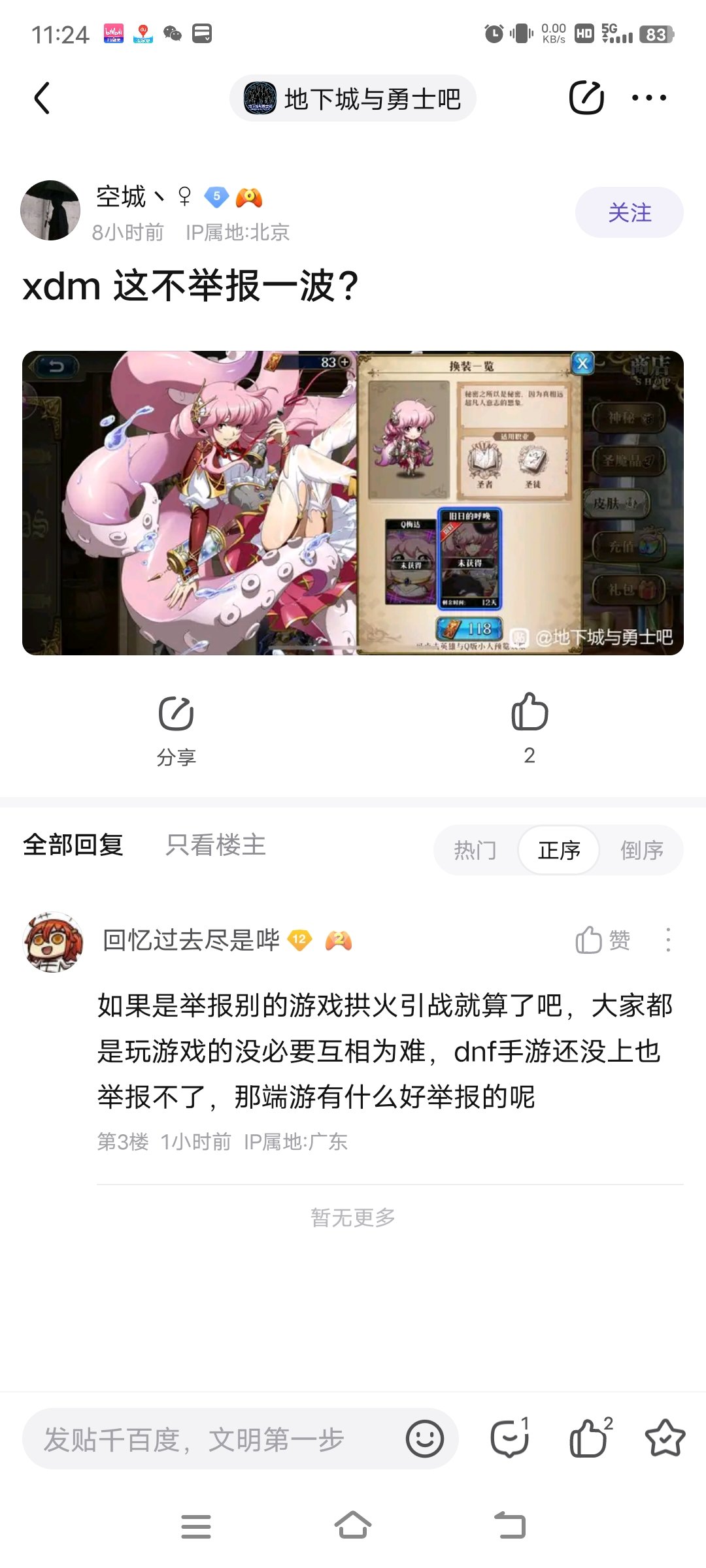Viewport: 706px width, 1568px height.
Task: Go back to the previous page
Action: (x=42, y=98)
